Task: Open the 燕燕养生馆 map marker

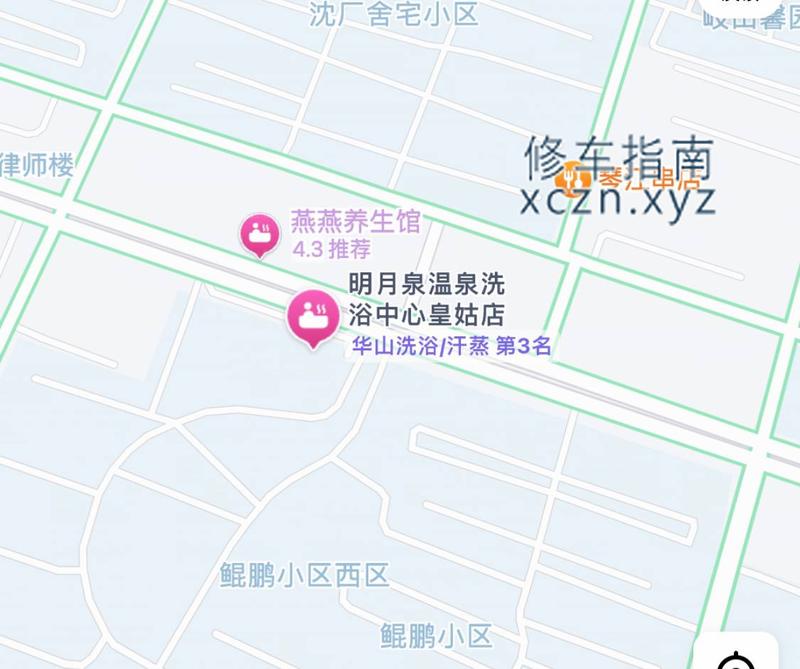Action: pyautogui.click(x=261, y=234)
